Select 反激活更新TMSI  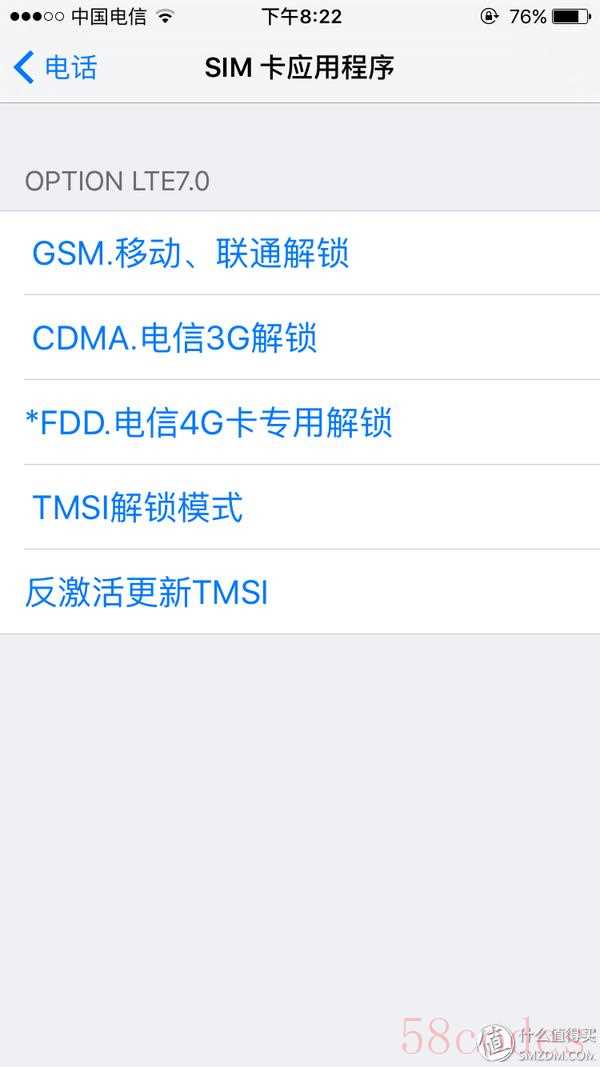300,592
